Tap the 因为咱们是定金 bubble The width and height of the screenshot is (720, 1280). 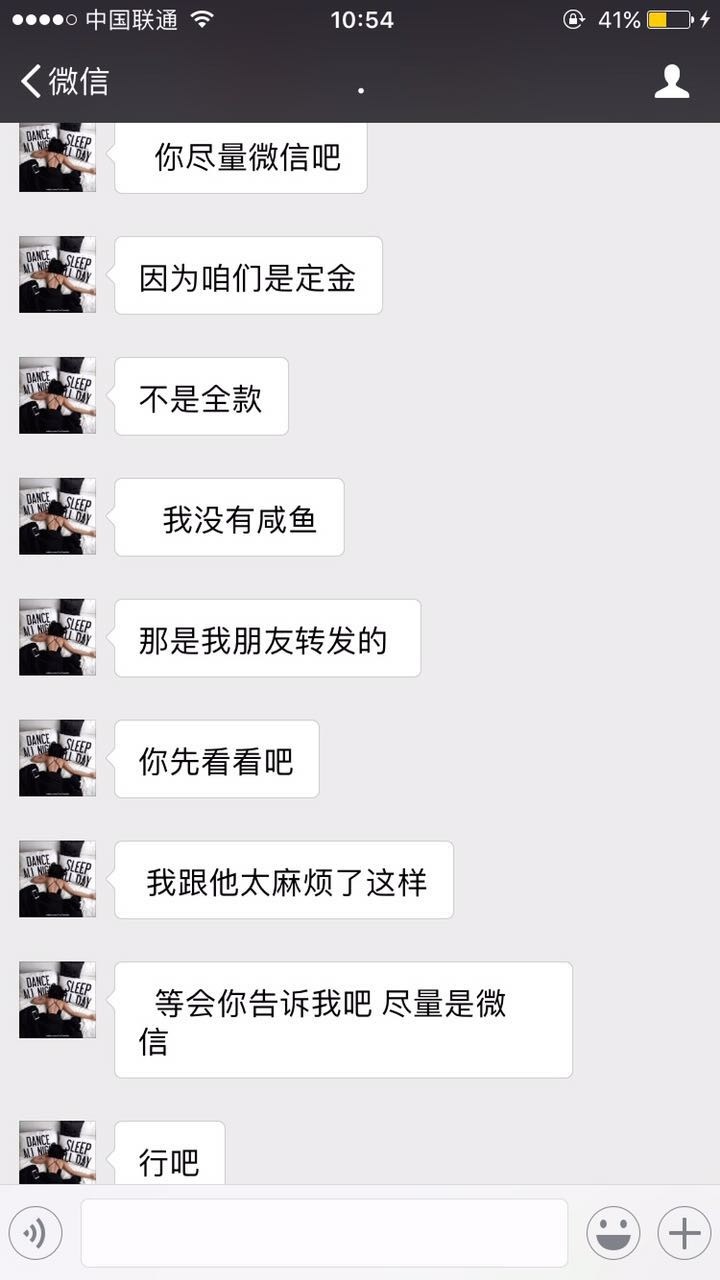tap(247, 275)
